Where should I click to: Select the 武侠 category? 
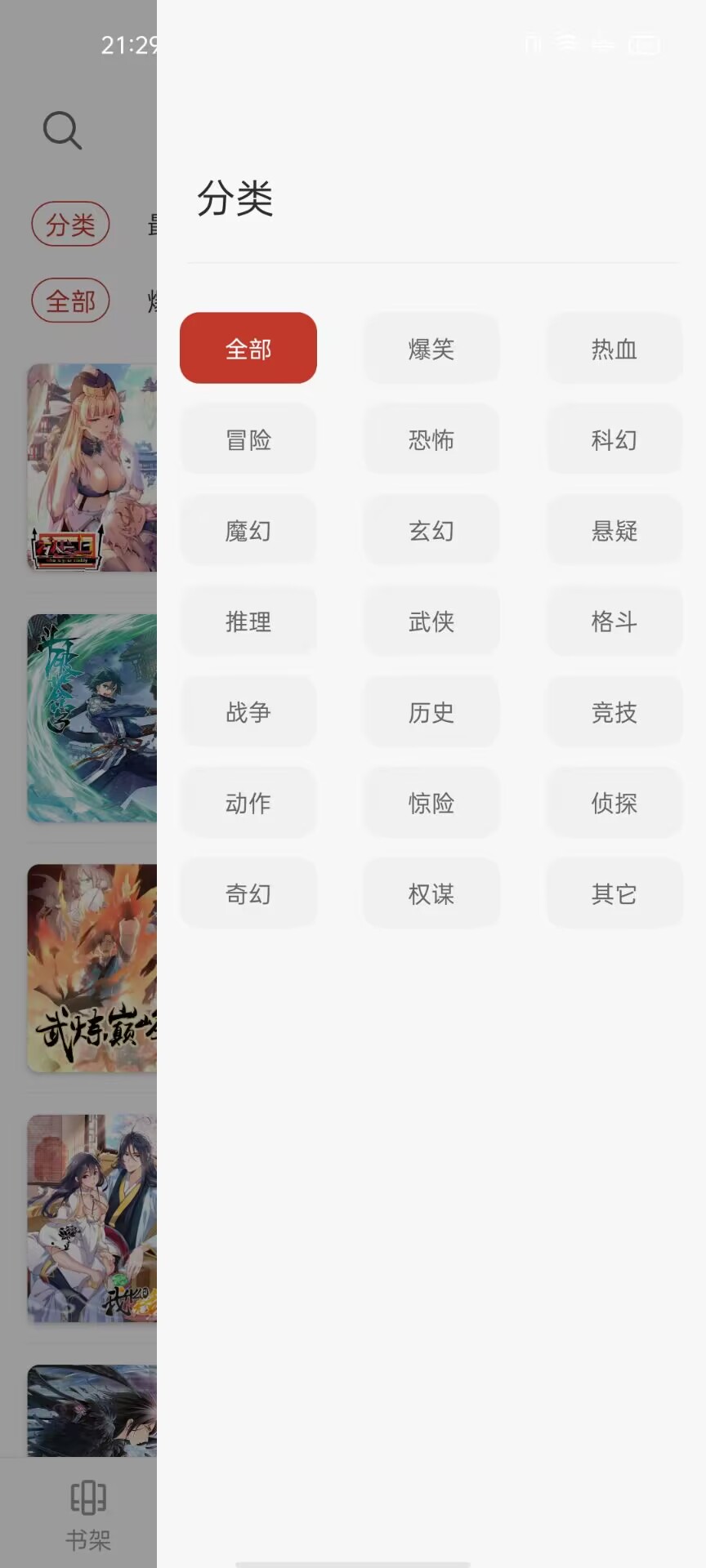pyautogui.click(x=431, y=621)
